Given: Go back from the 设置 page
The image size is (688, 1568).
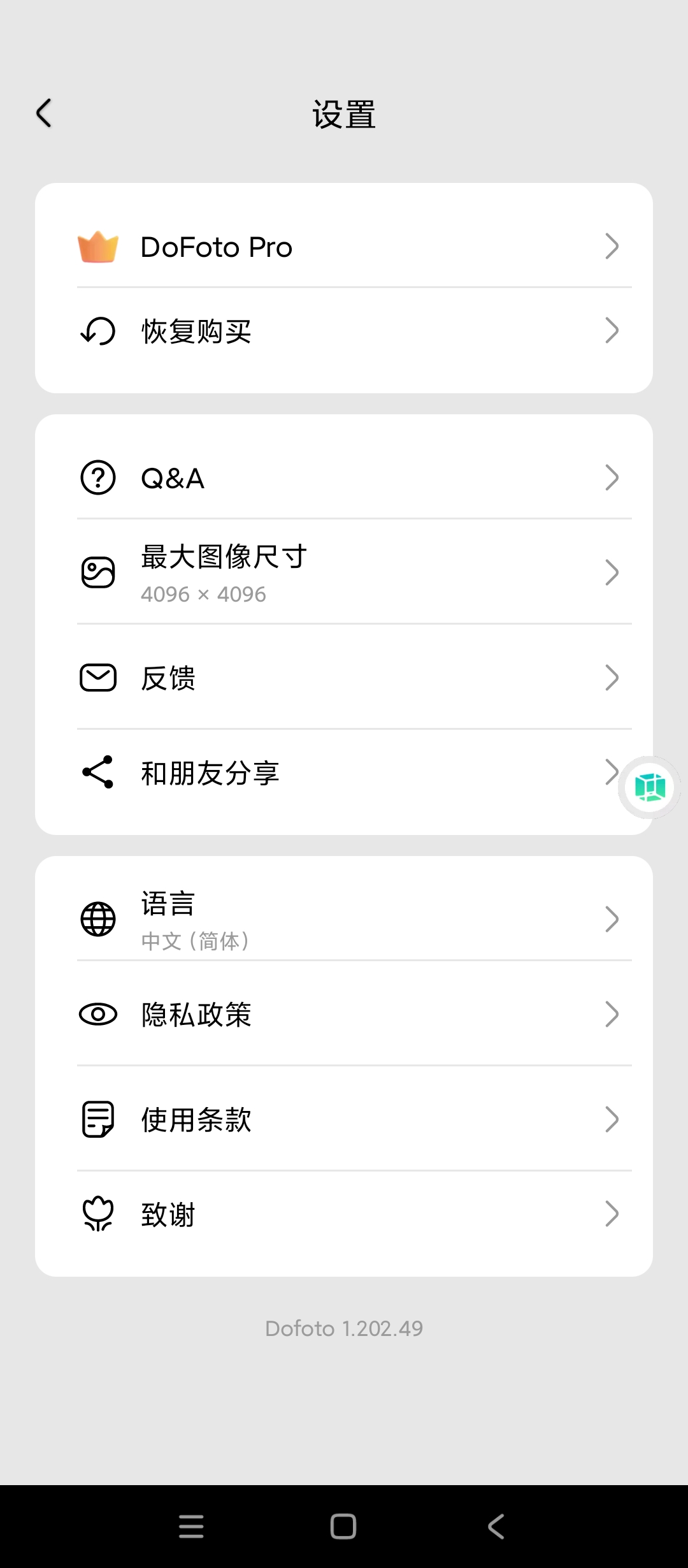Looking at the screenshot, I should (44, 114).
